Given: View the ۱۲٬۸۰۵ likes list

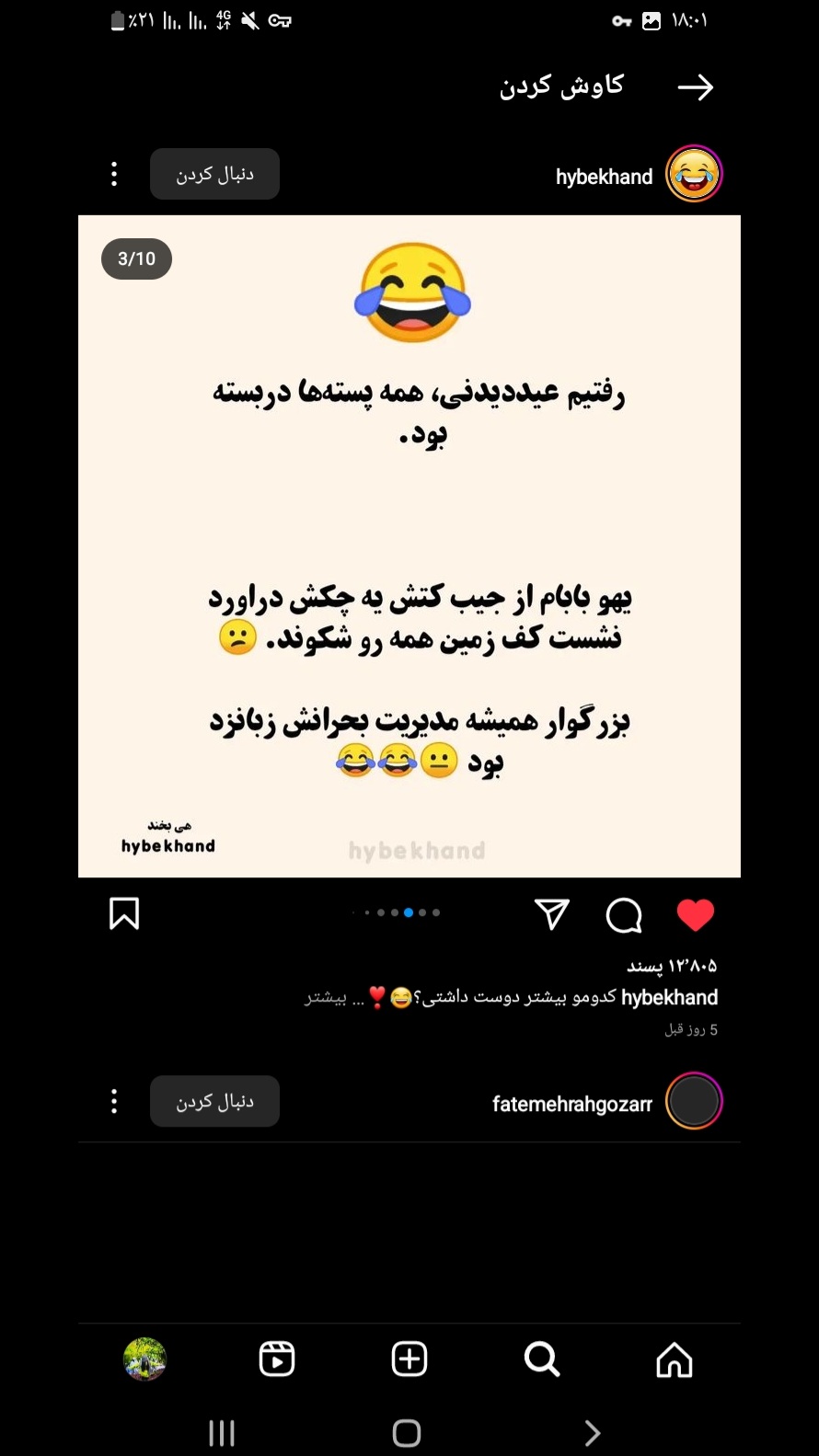Looking at the screenshot, I should click(x=672, y=966).
